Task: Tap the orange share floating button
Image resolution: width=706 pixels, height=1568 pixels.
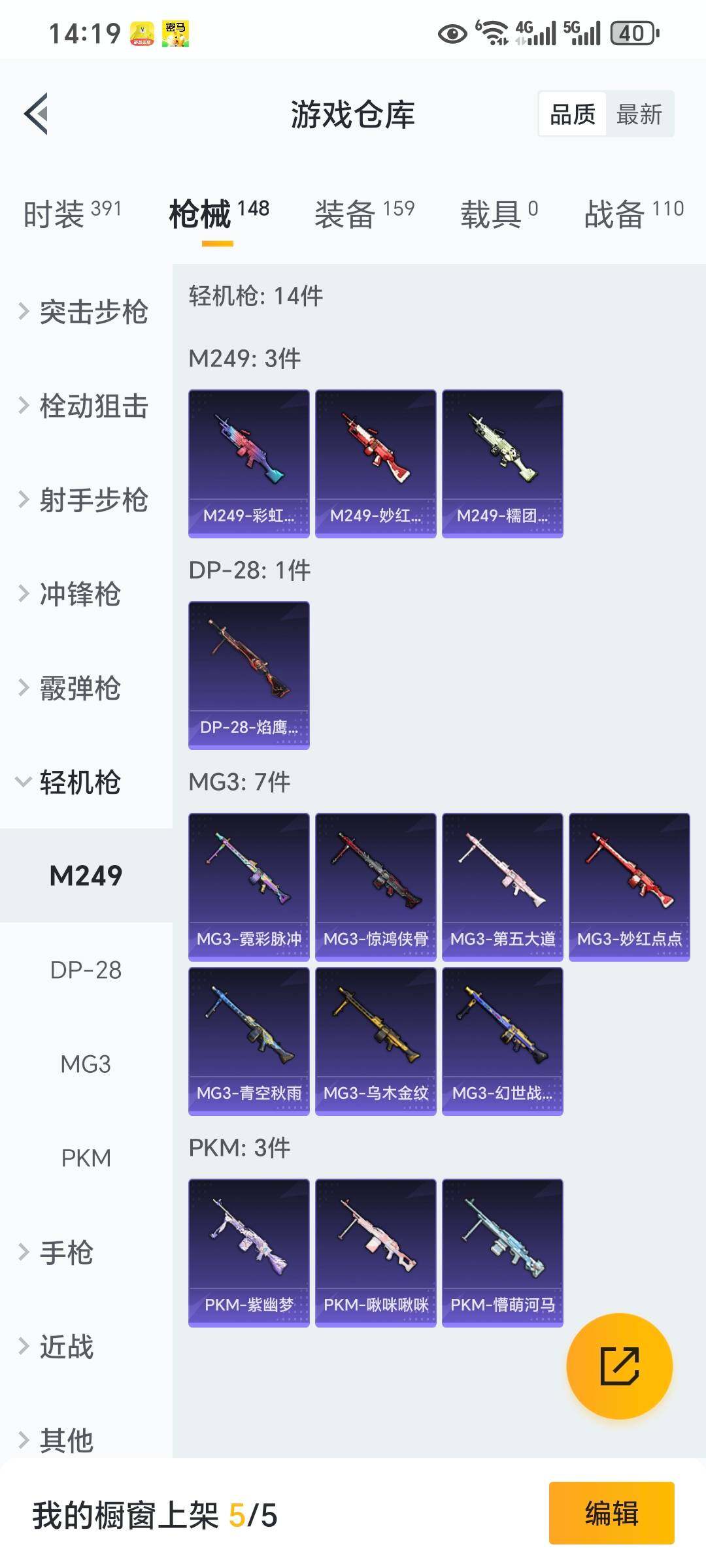Action: click(619, 1366)
